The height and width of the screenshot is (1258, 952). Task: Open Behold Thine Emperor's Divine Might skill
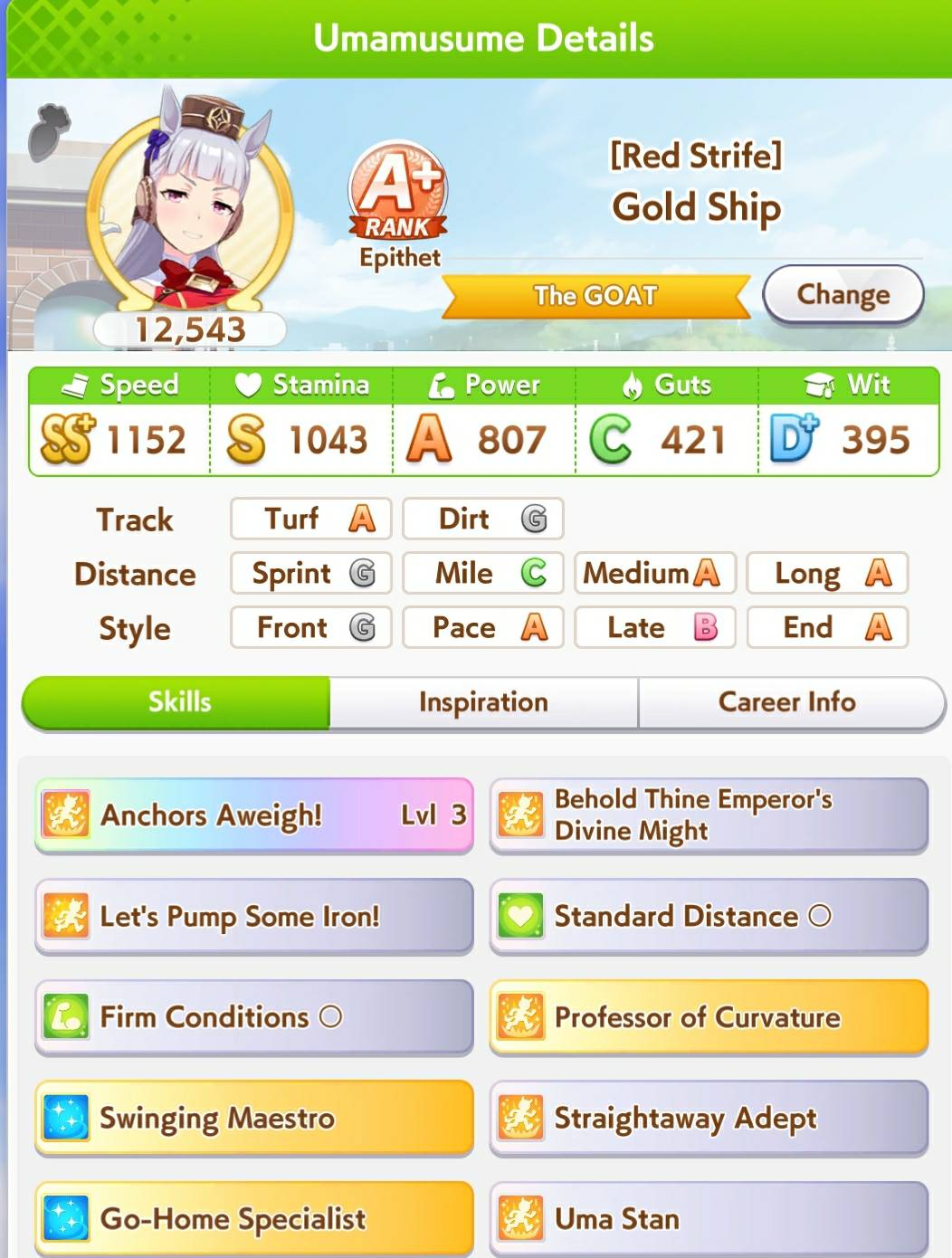(x=709, y=815)
